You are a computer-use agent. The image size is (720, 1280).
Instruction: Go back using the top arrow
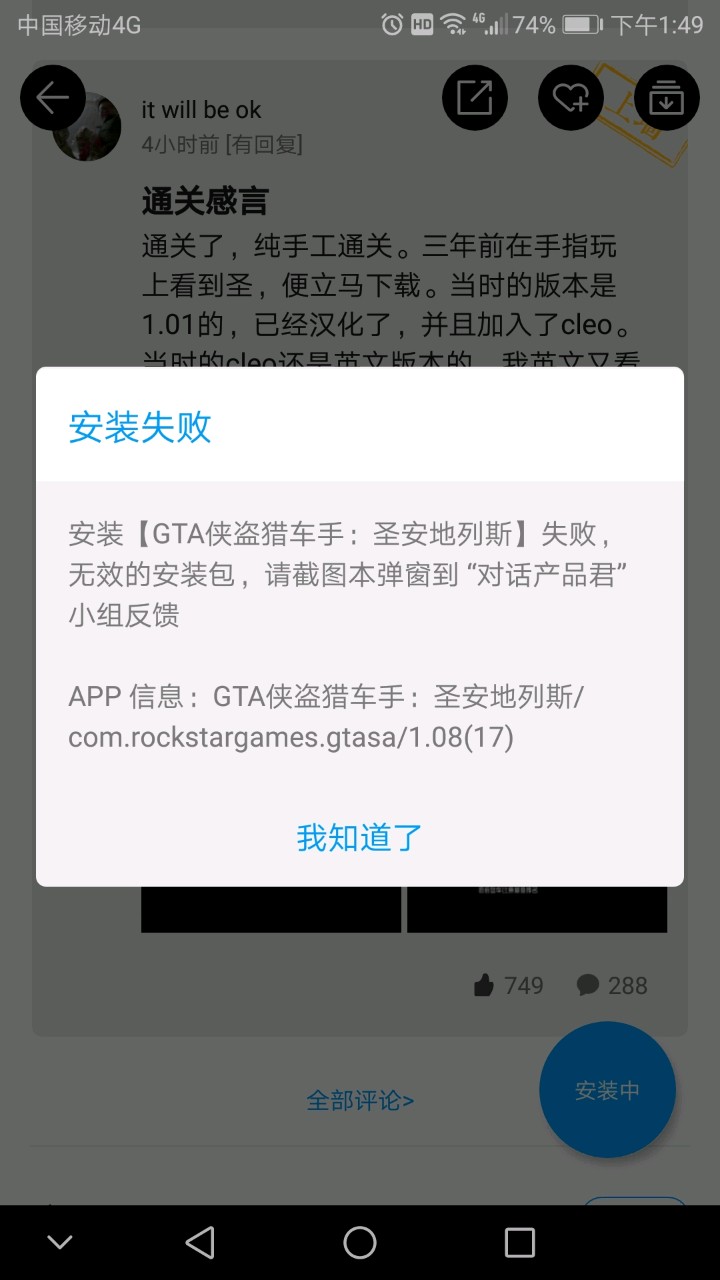point(53,98)
